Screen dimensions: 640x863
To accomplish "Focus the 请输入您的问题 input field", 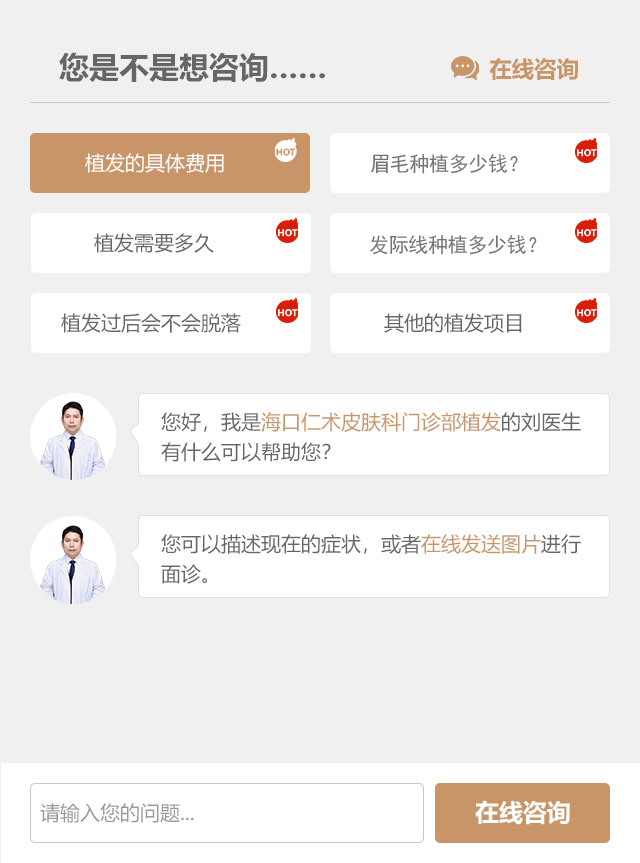I will pyautogui.click(x=227, y=813).
